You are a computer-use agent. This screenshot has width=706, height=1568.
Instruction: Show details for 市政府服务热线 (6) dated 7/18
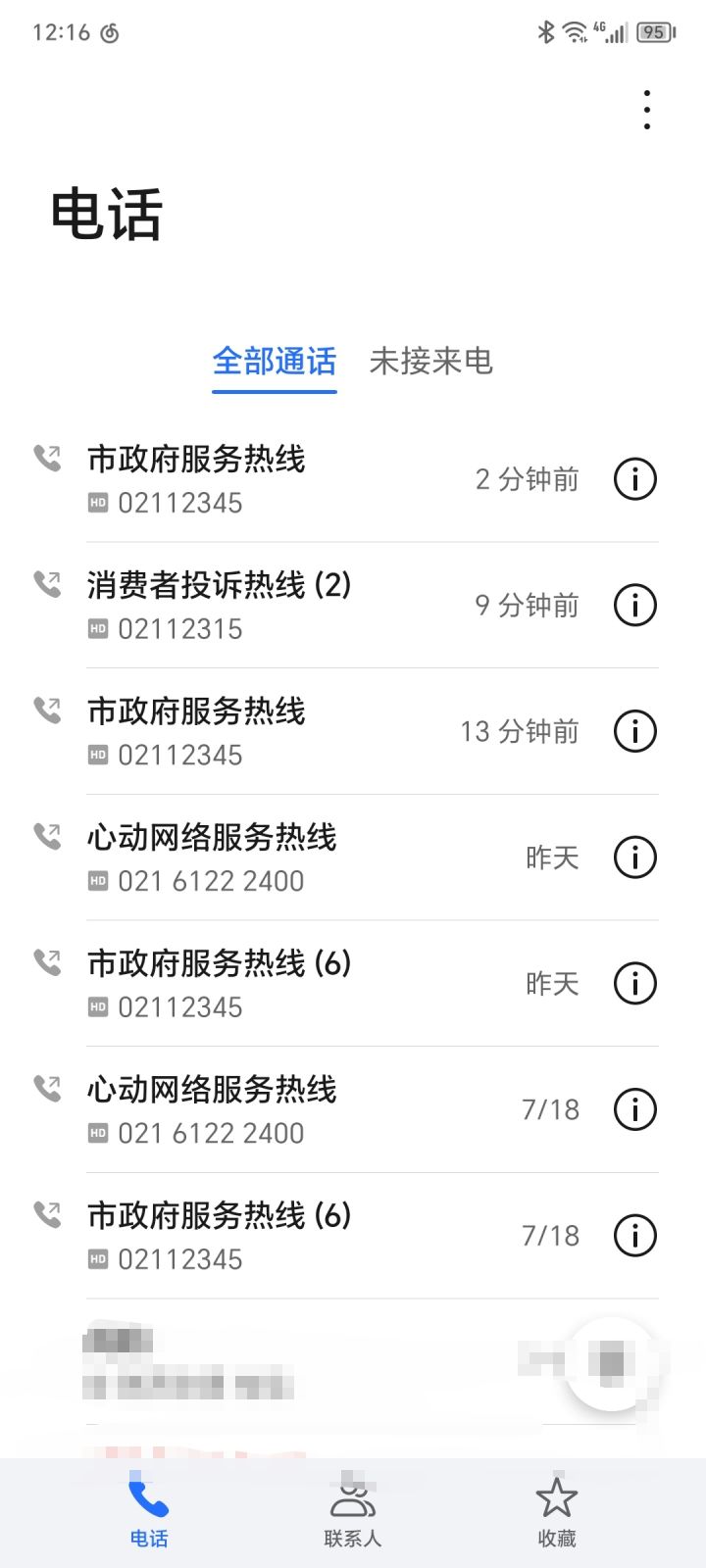pos(634,1236)
